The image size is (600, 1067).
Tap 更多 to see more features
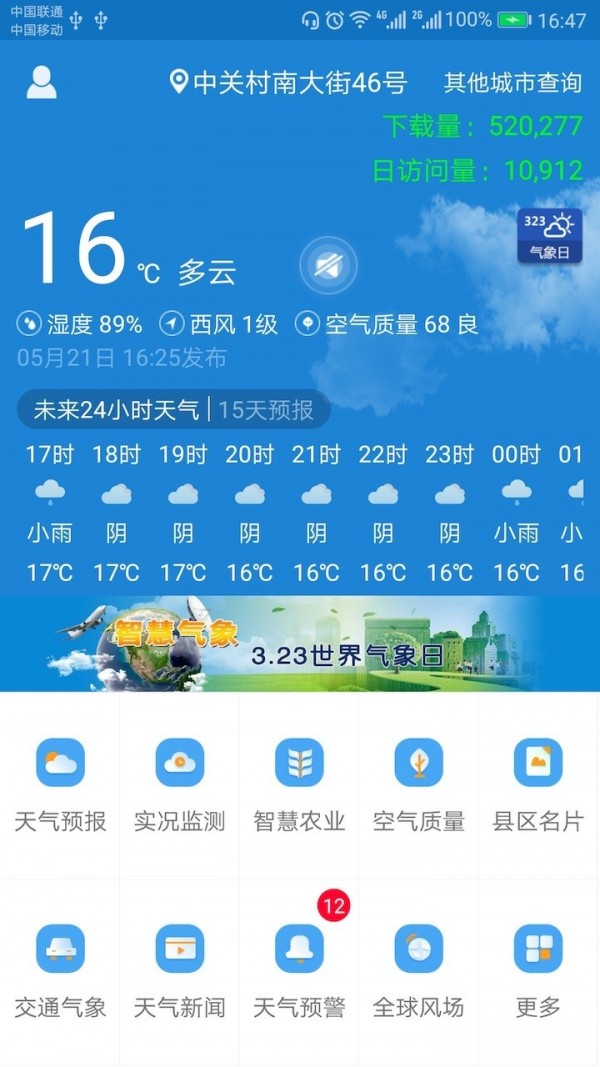(x=538, y=971)
